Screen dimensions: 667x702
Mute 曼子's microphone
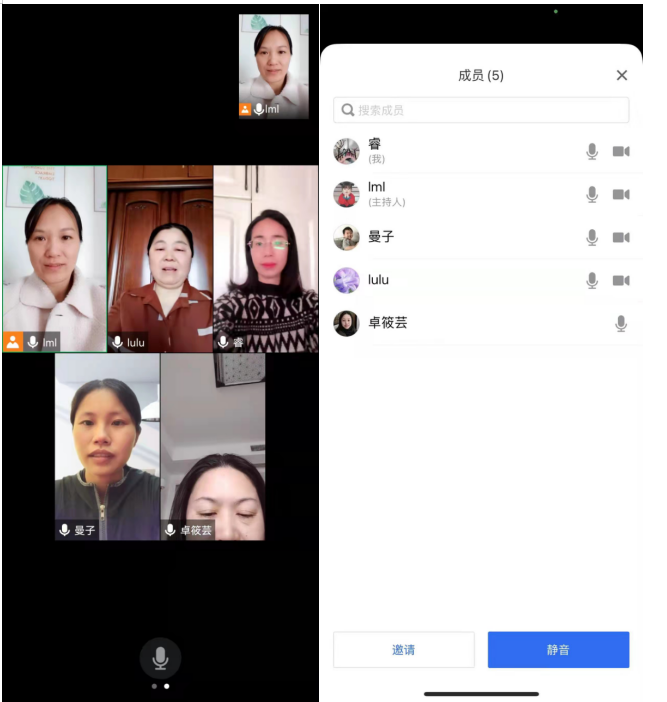pos(592,237)
